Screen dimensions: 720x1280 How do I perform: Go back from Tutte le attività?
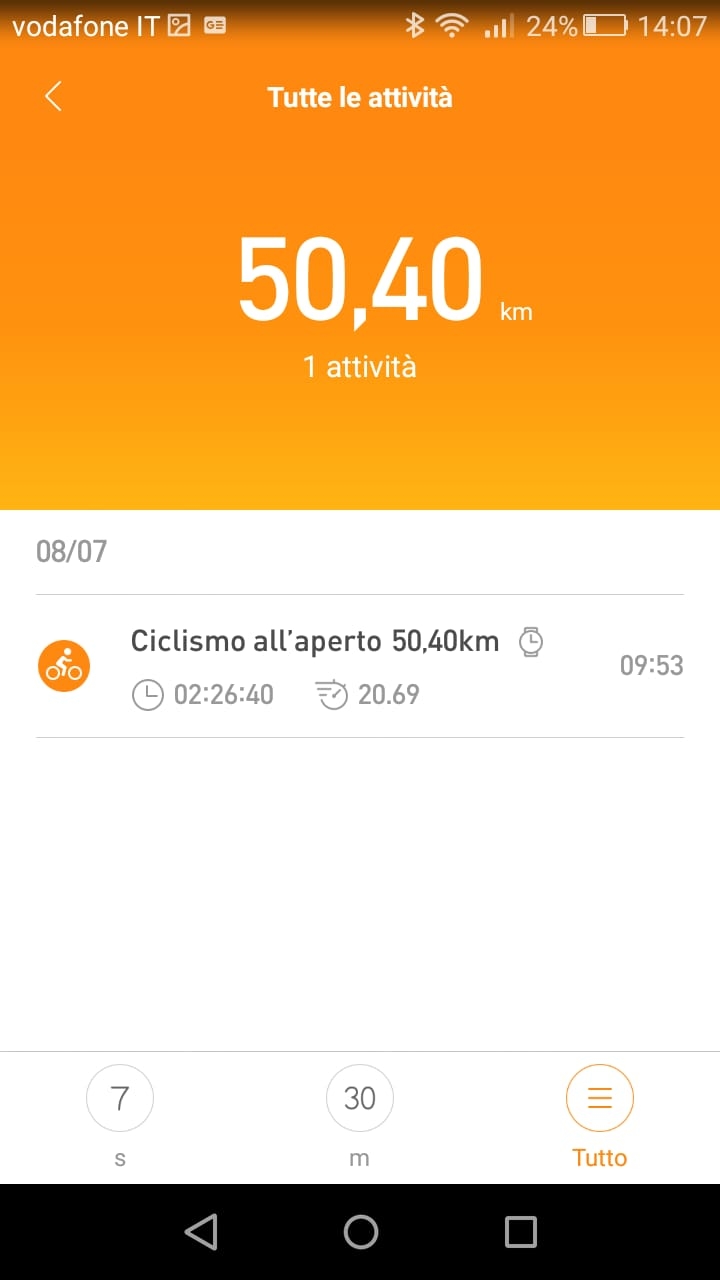point(54,97)
